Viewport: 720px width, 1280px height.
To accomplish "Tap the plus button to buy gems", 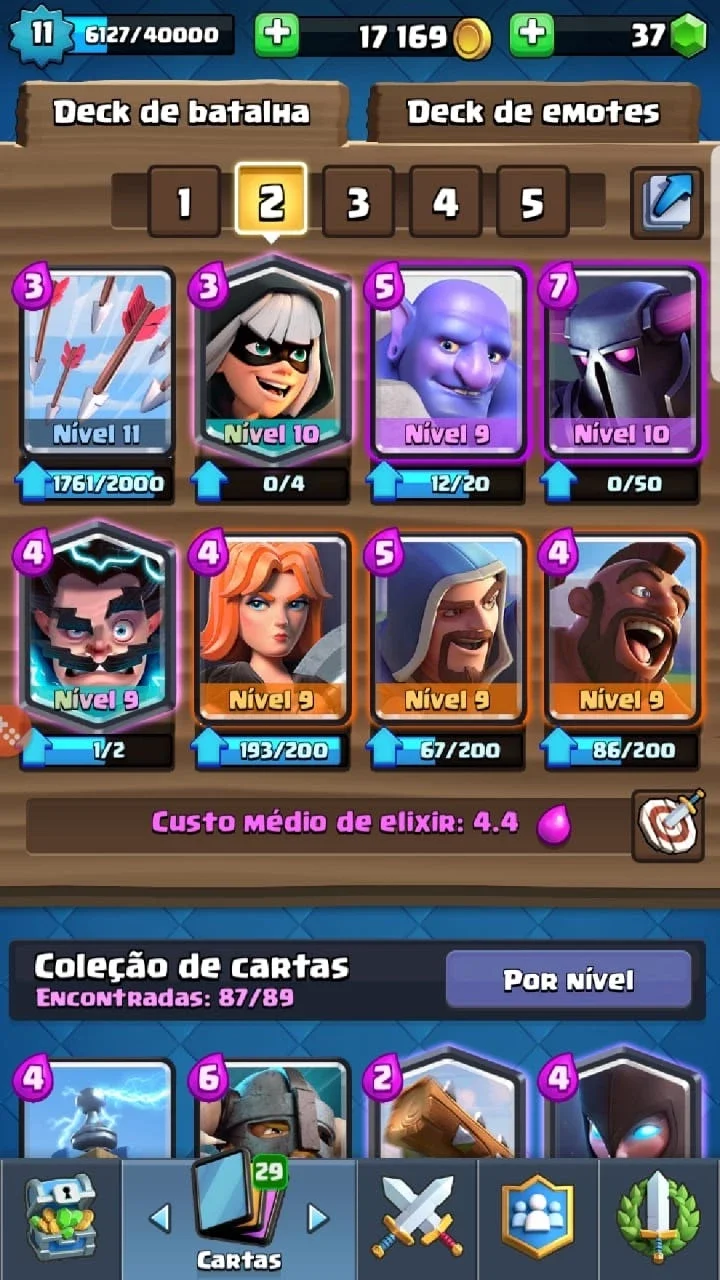I will 532,36.
